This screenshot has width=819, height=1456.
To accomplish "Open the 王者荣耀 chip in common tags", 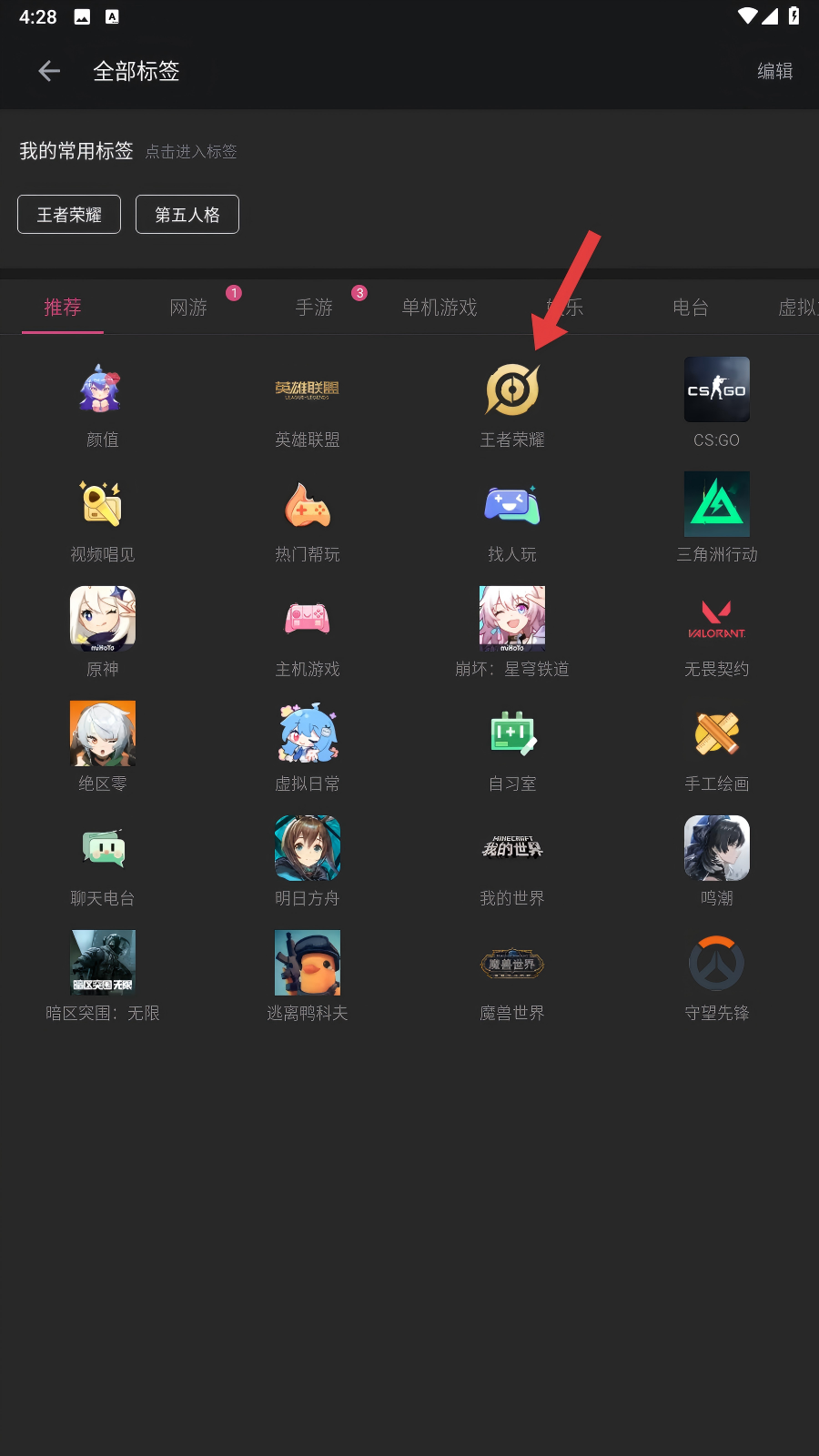I will (69, 215).
